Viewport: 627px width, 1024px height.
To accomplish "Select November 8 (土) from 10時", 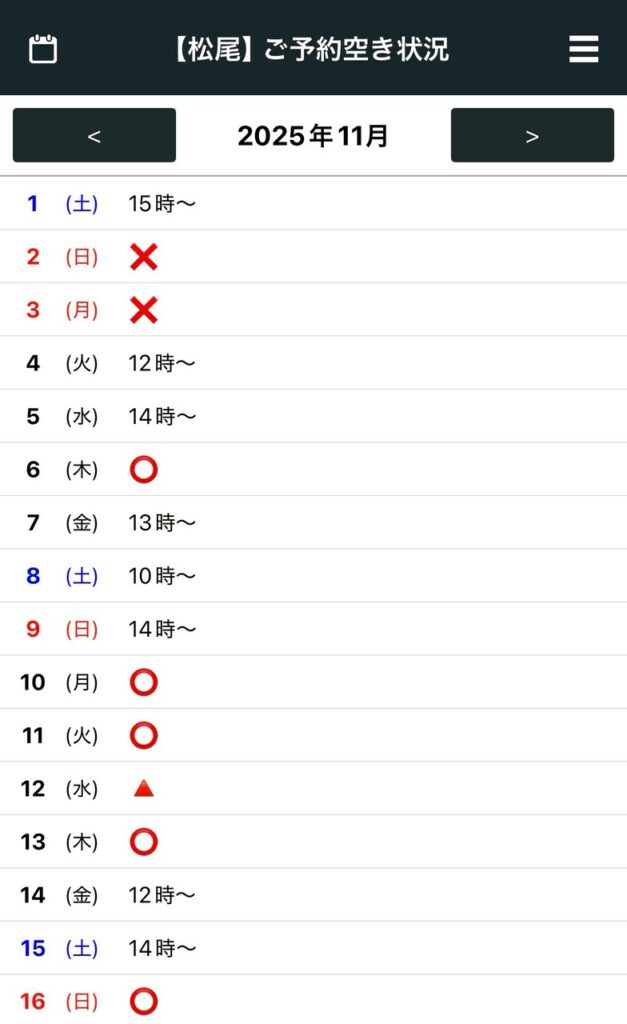I will pyautogui.click(x=161, y=576).
